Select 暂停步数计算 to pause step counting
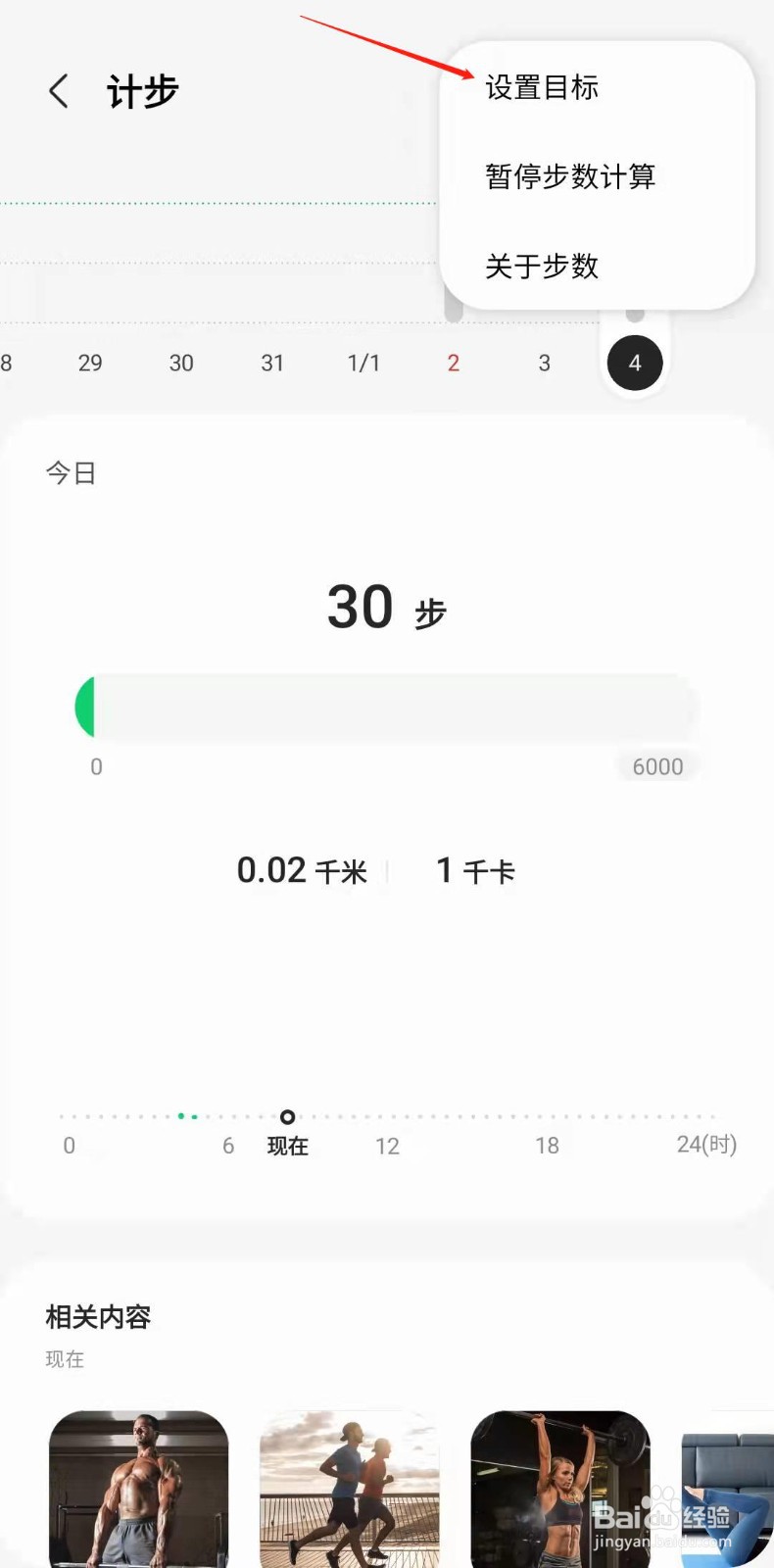The image size is (774, 1568). coord(569,177)
